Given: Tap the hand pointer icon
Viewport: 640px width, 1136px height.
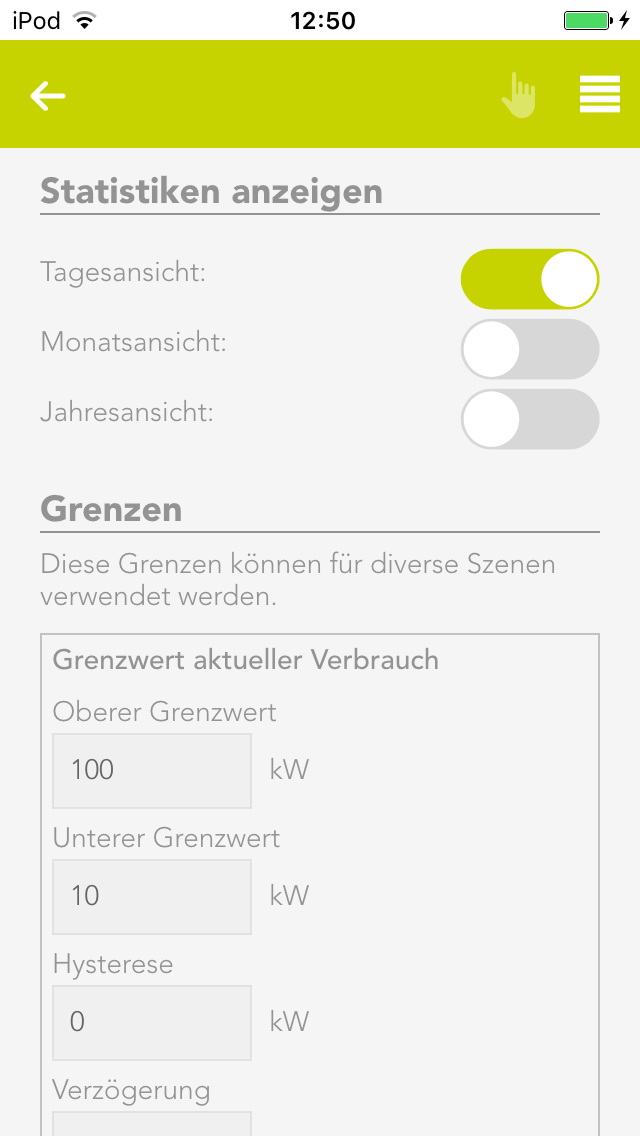Looking at the screenshot, I should [519, 96].
